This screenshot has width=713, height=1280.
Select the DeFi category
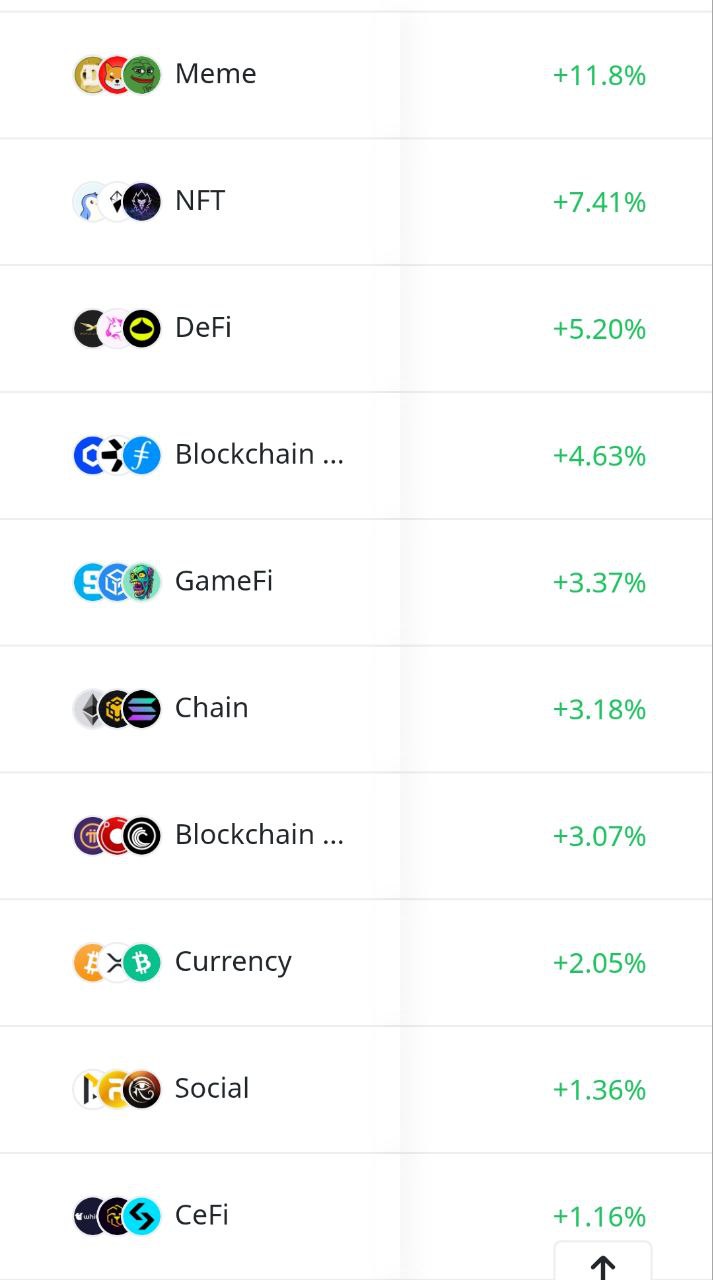point(203,328)
